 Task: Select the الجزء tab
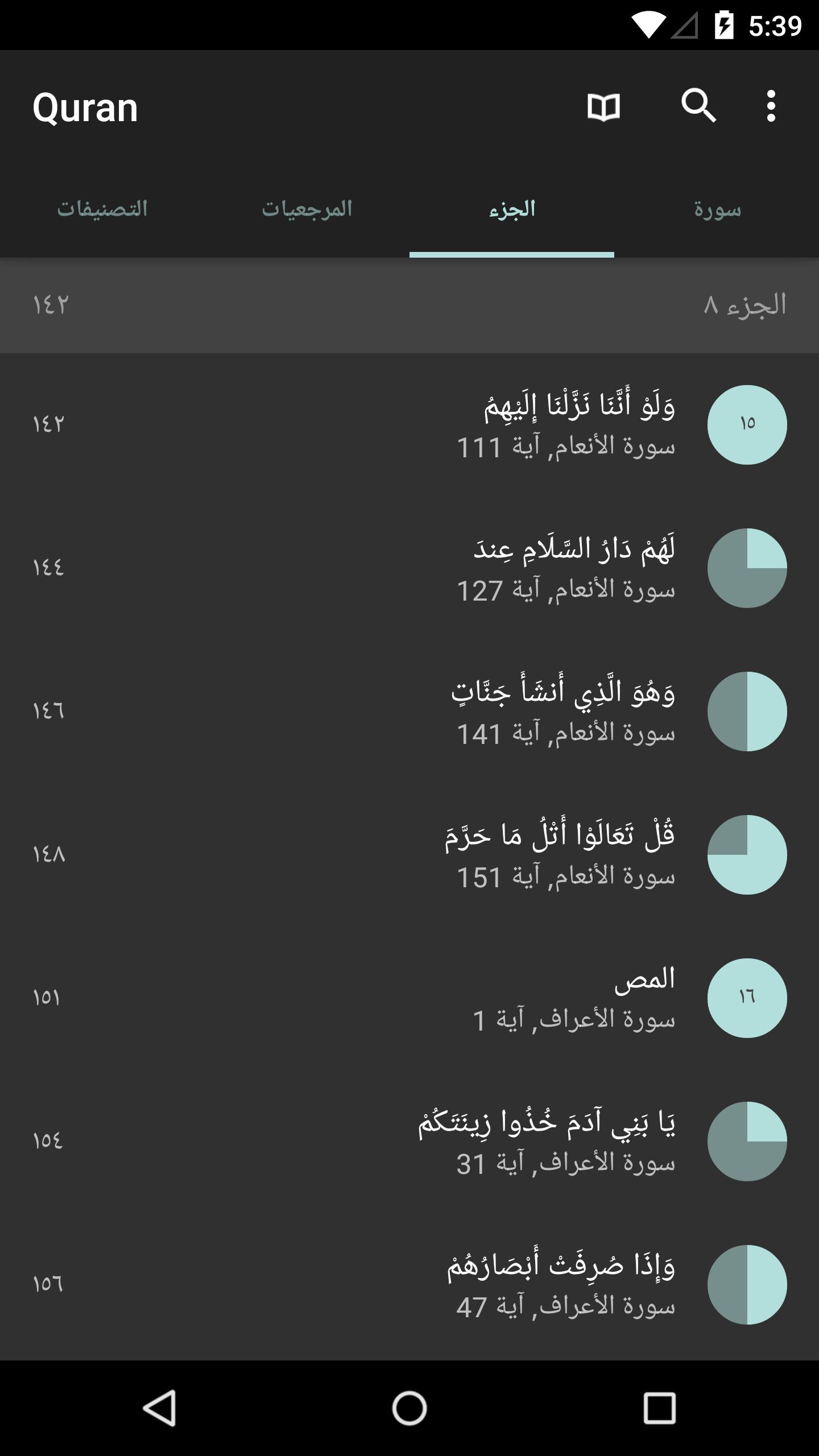[512, 209]
